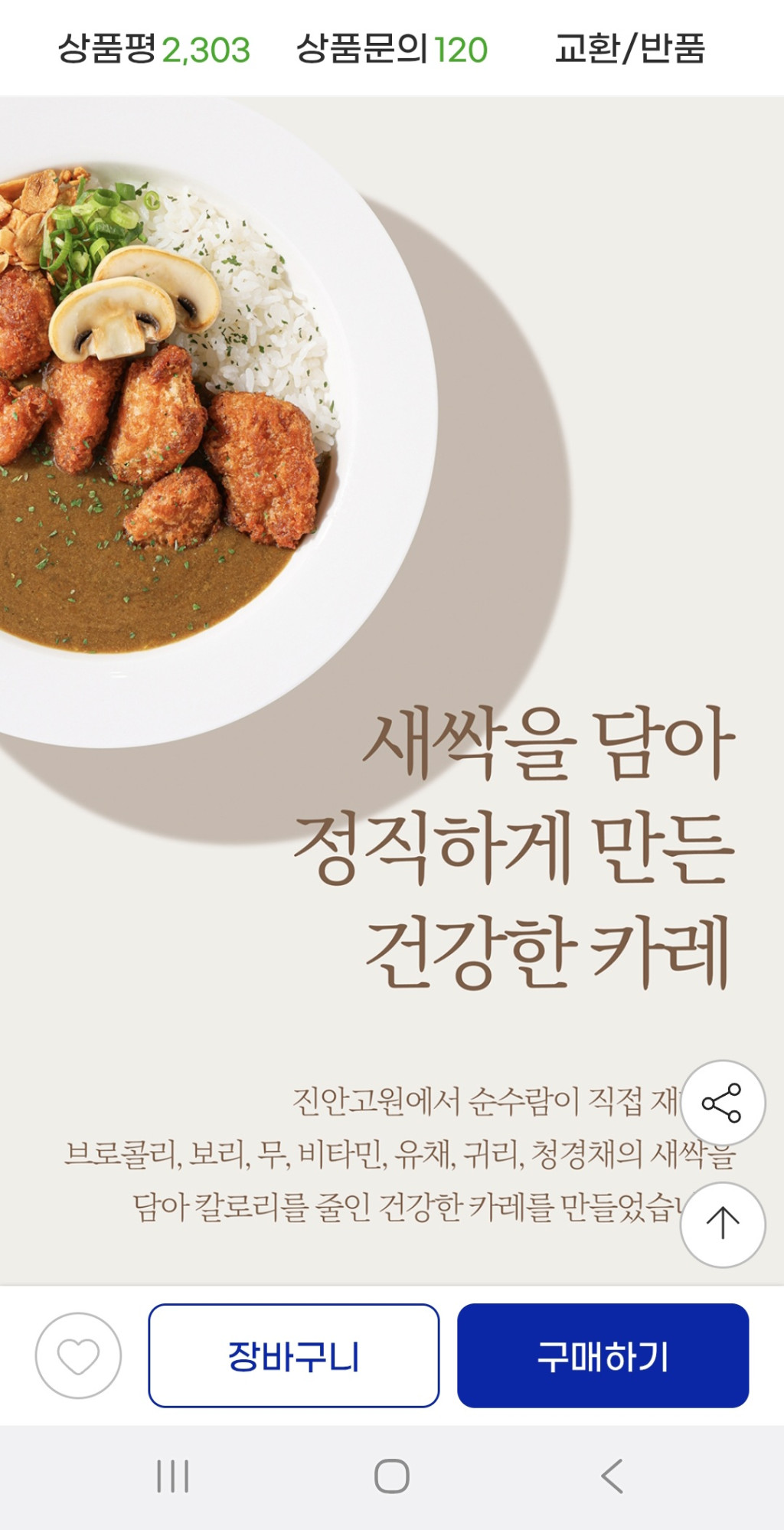
Task: Switch to the 상품평 reviews tab
Action: pos(154,49)
